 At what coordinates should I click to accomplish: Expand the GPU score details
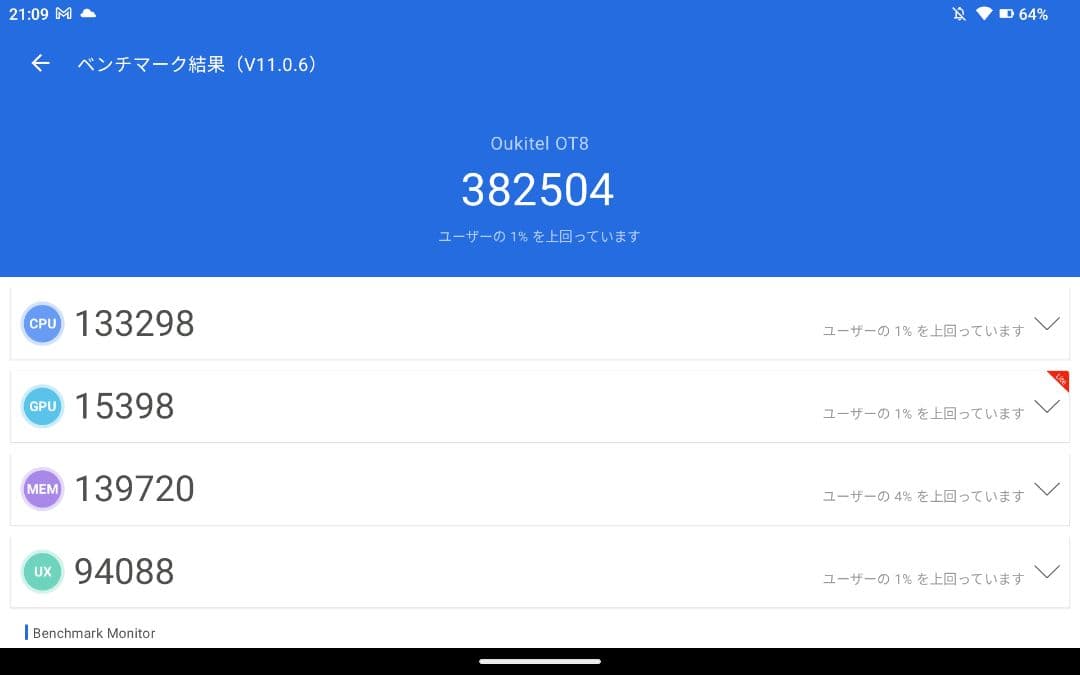(x=1046, y=407)
